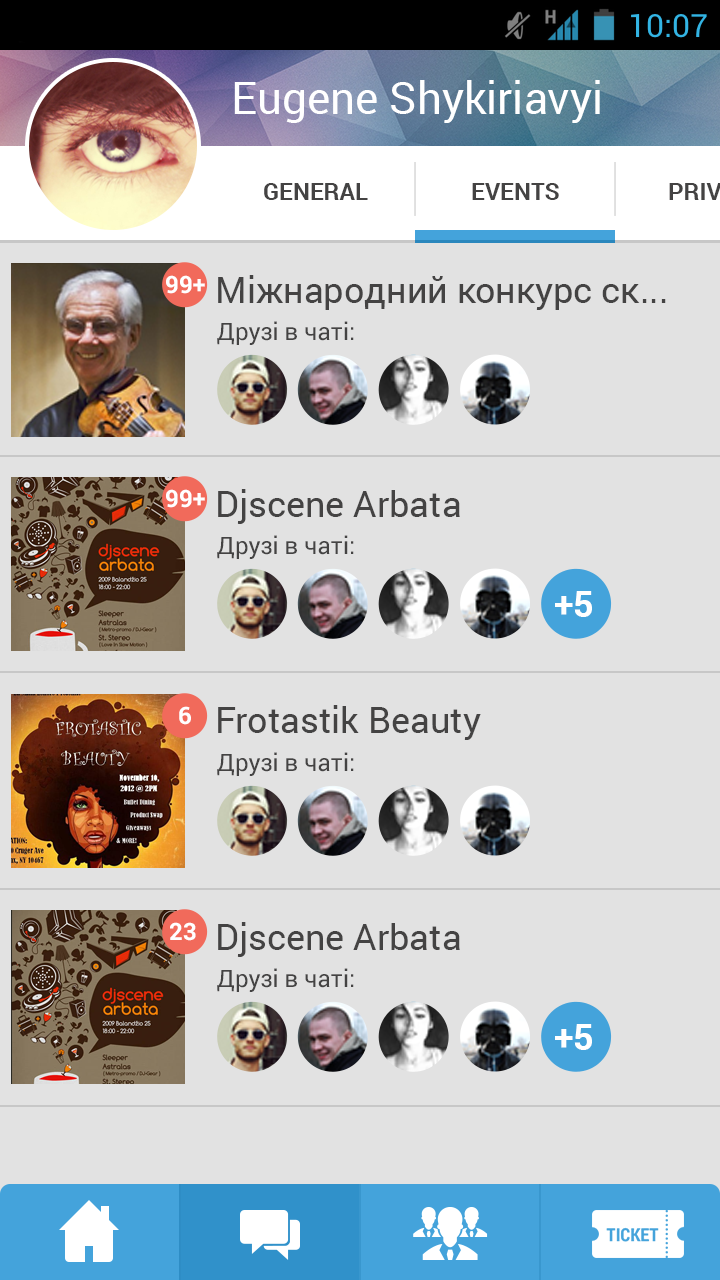Select the EVENTS tab
This screenshot has height=1280, width=720.
[x=515, y=192]
